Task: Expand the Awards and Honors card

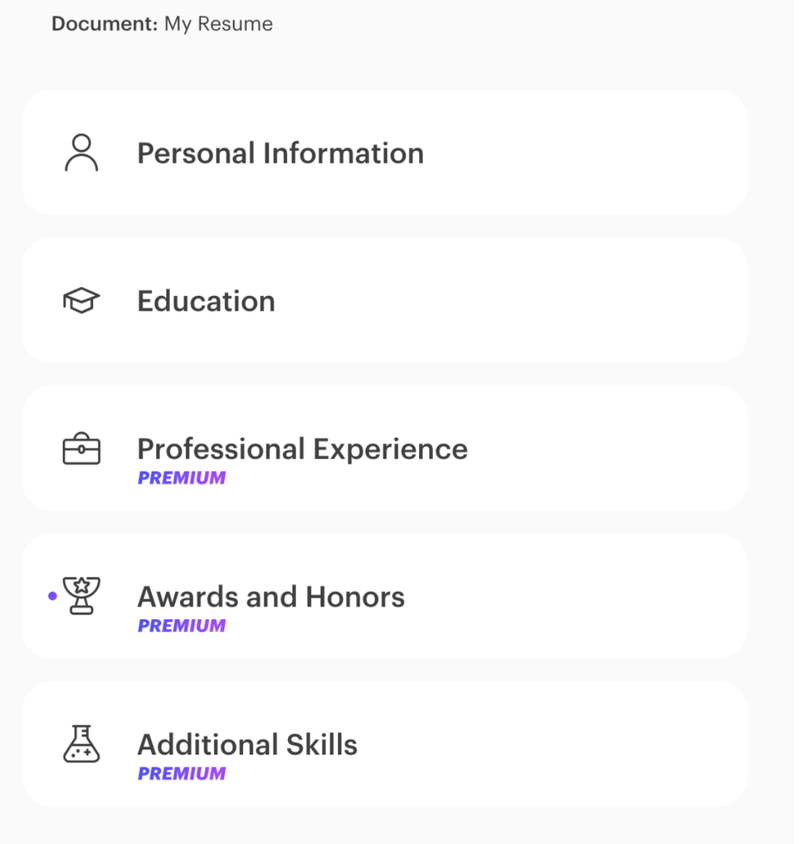Action: [385, 596]
